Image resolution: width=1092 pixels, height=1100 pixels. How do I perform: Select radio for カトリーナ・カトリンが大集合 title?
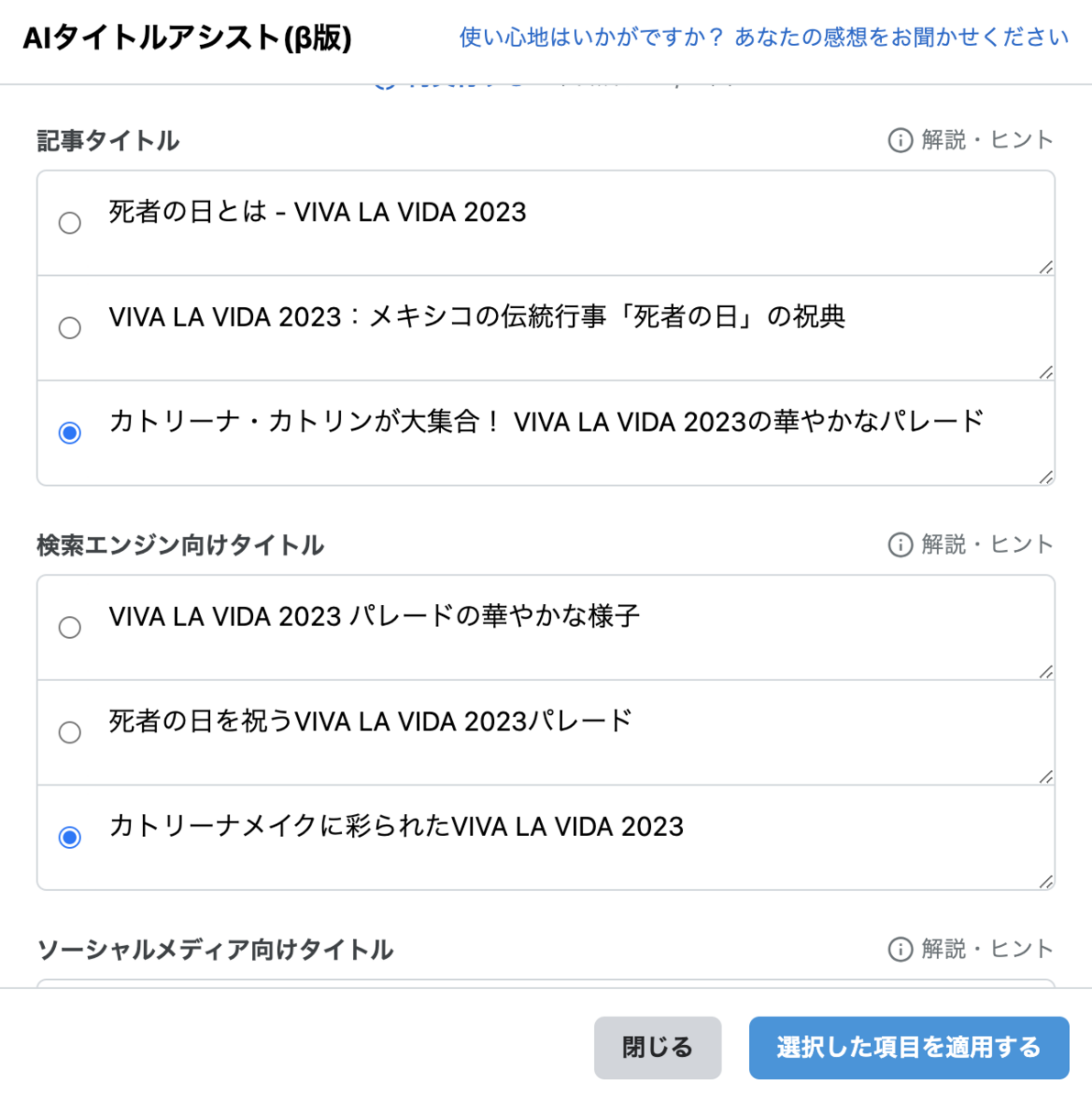(70, 433)
